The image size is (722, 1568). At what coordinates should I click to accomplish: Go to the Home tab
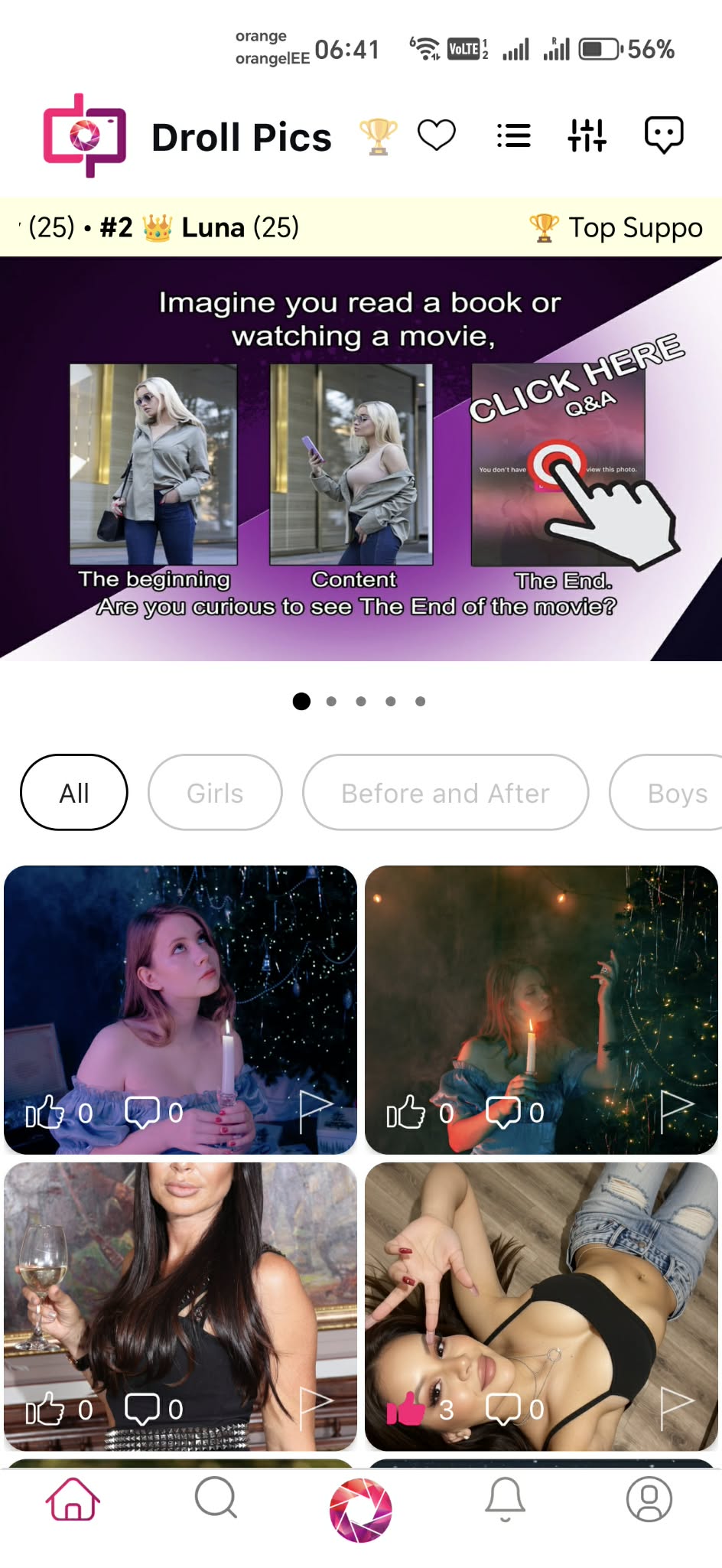[73, 1499]
